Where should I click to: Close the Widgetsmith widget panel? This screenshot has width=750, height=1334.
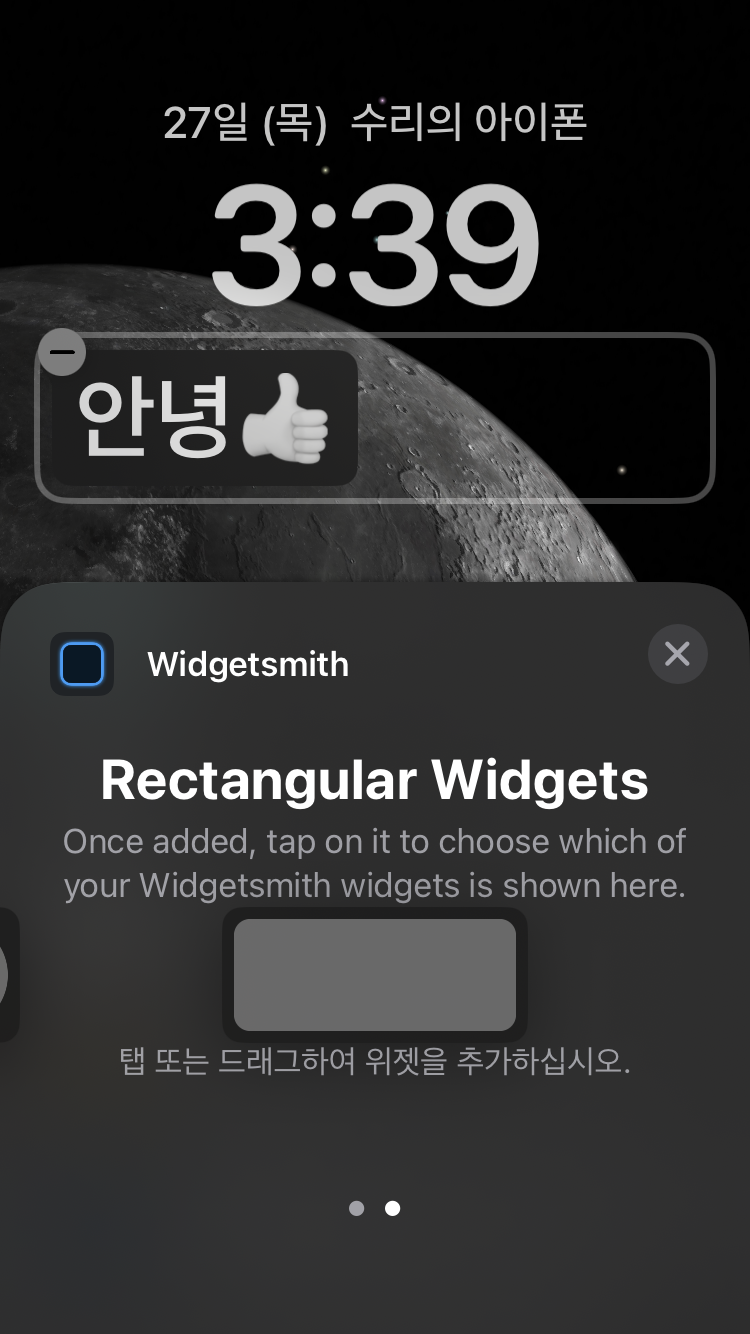677,654
